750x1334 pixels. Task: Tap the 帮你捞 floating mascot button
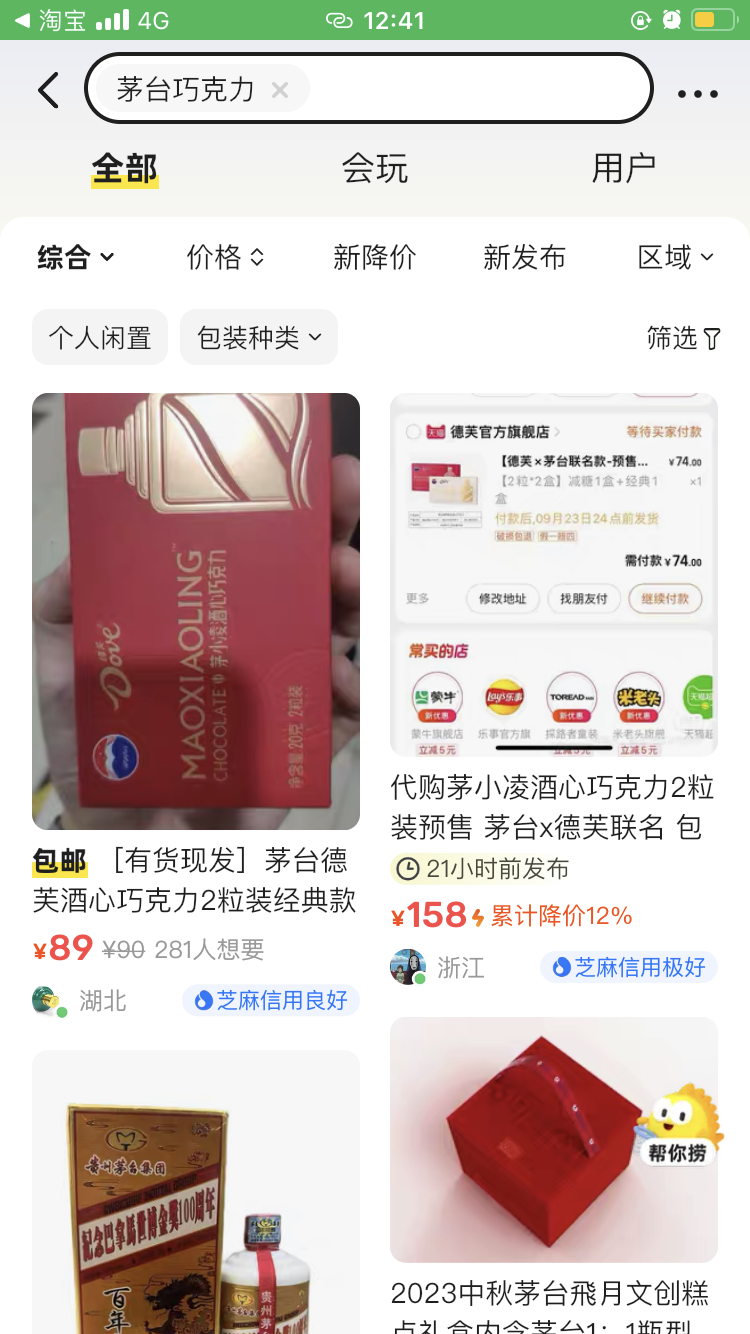click(x=679, y=1128)
